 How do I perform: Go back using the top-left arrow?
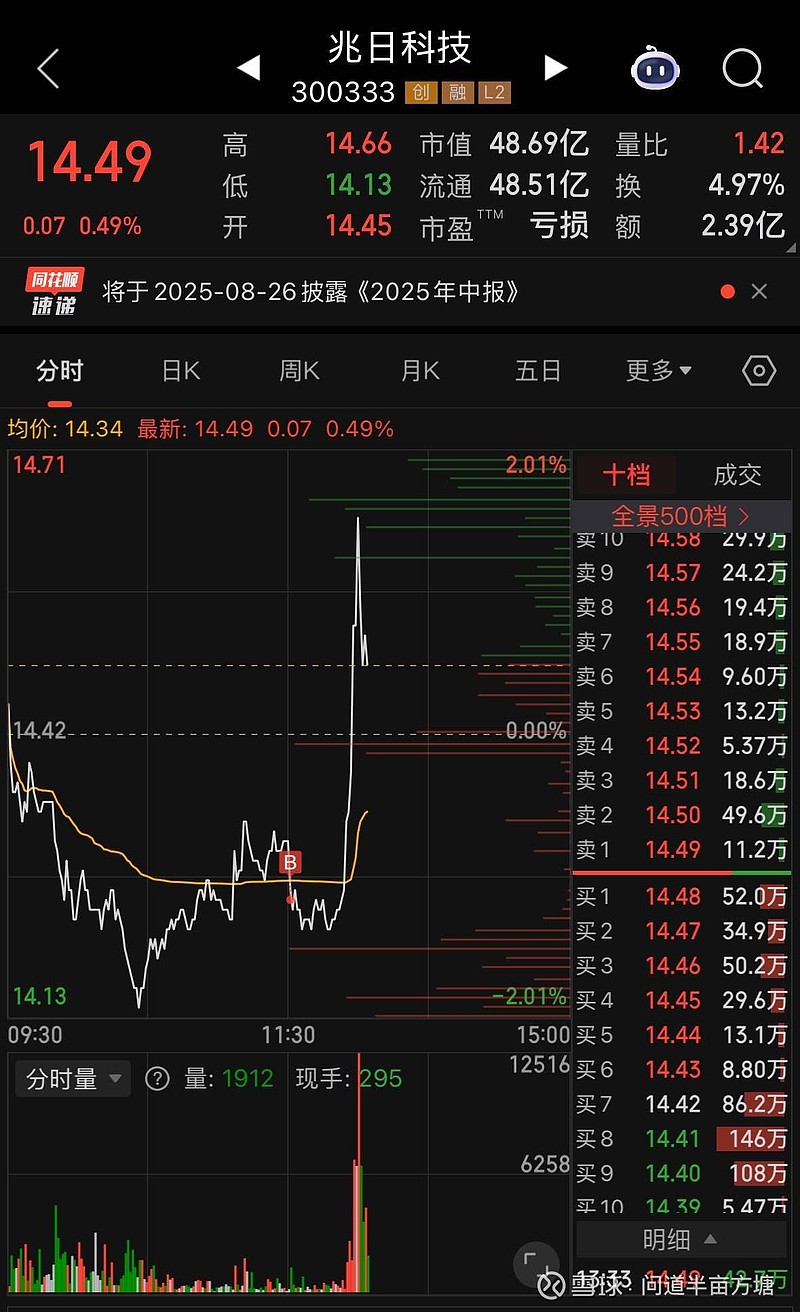point(48,69)
